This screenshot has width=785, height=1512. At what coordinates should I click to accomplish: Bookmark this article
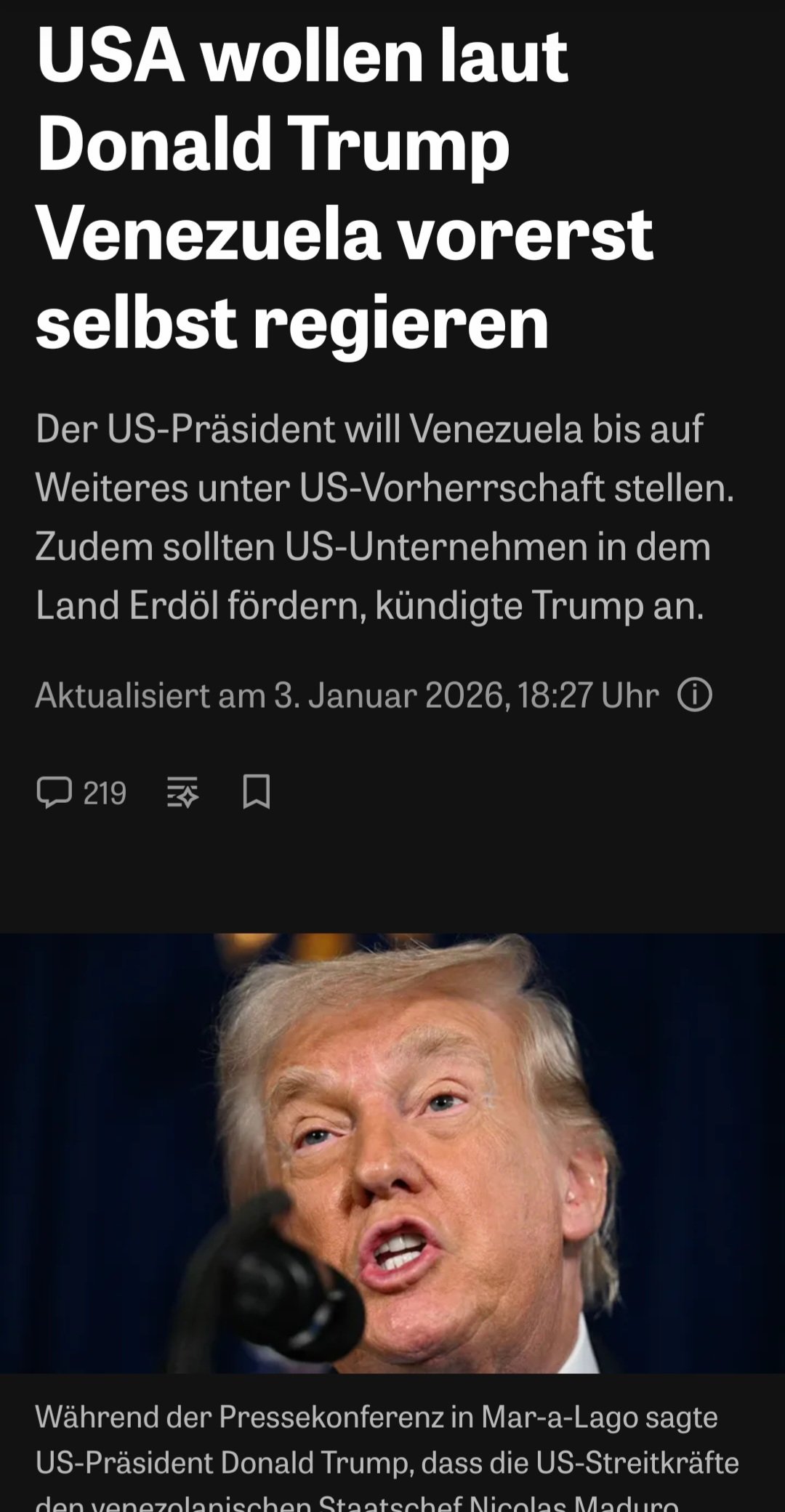(256, 792)
